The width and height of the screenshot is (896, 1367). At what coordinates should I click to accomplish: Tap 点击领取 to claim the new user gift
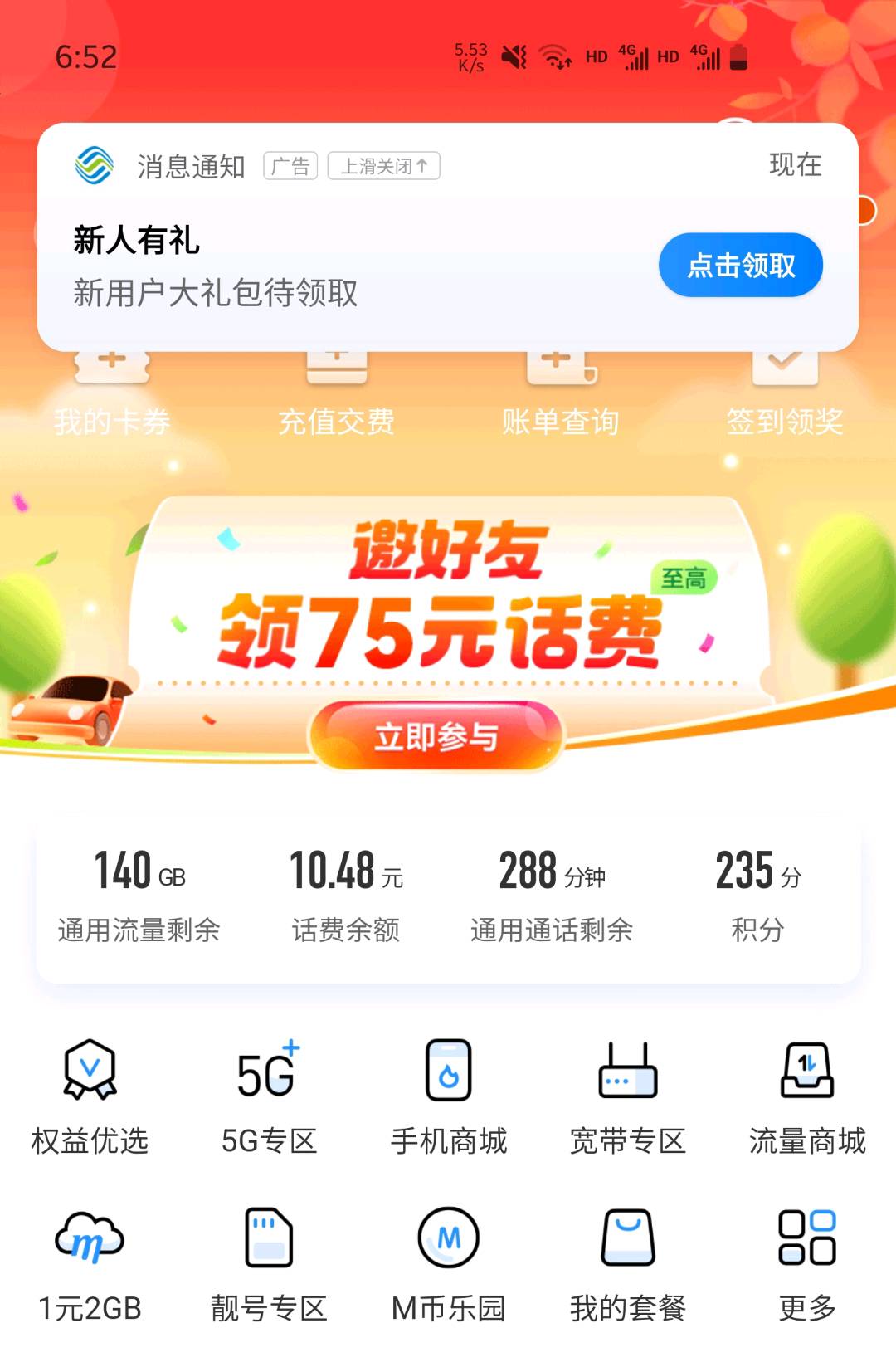pos(740,266)
